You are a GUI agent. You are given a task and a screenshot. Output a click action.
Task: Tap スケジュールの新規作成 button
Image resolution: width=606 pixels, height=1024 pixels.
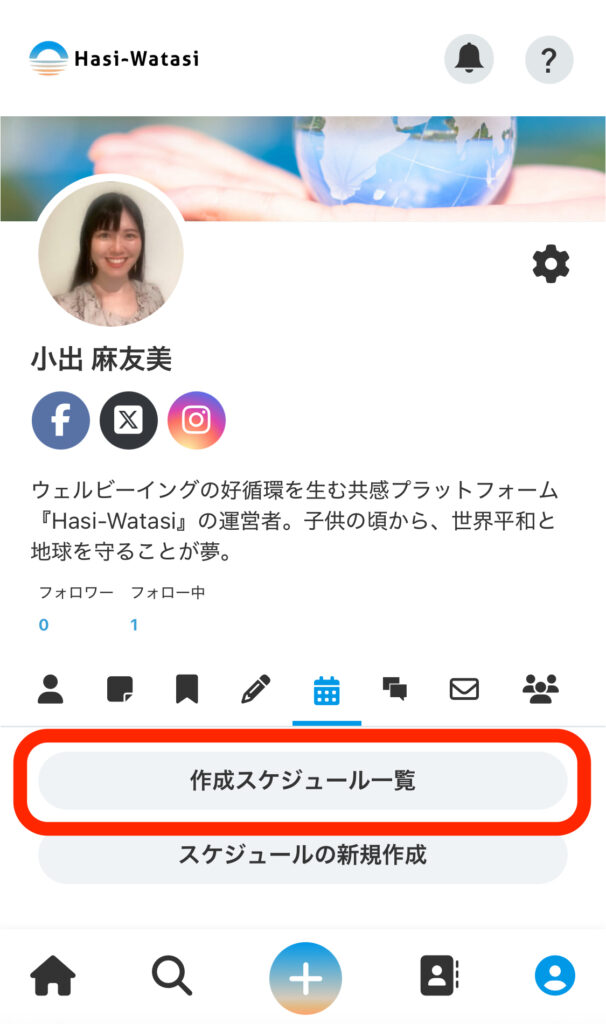[x=302, y=856]
